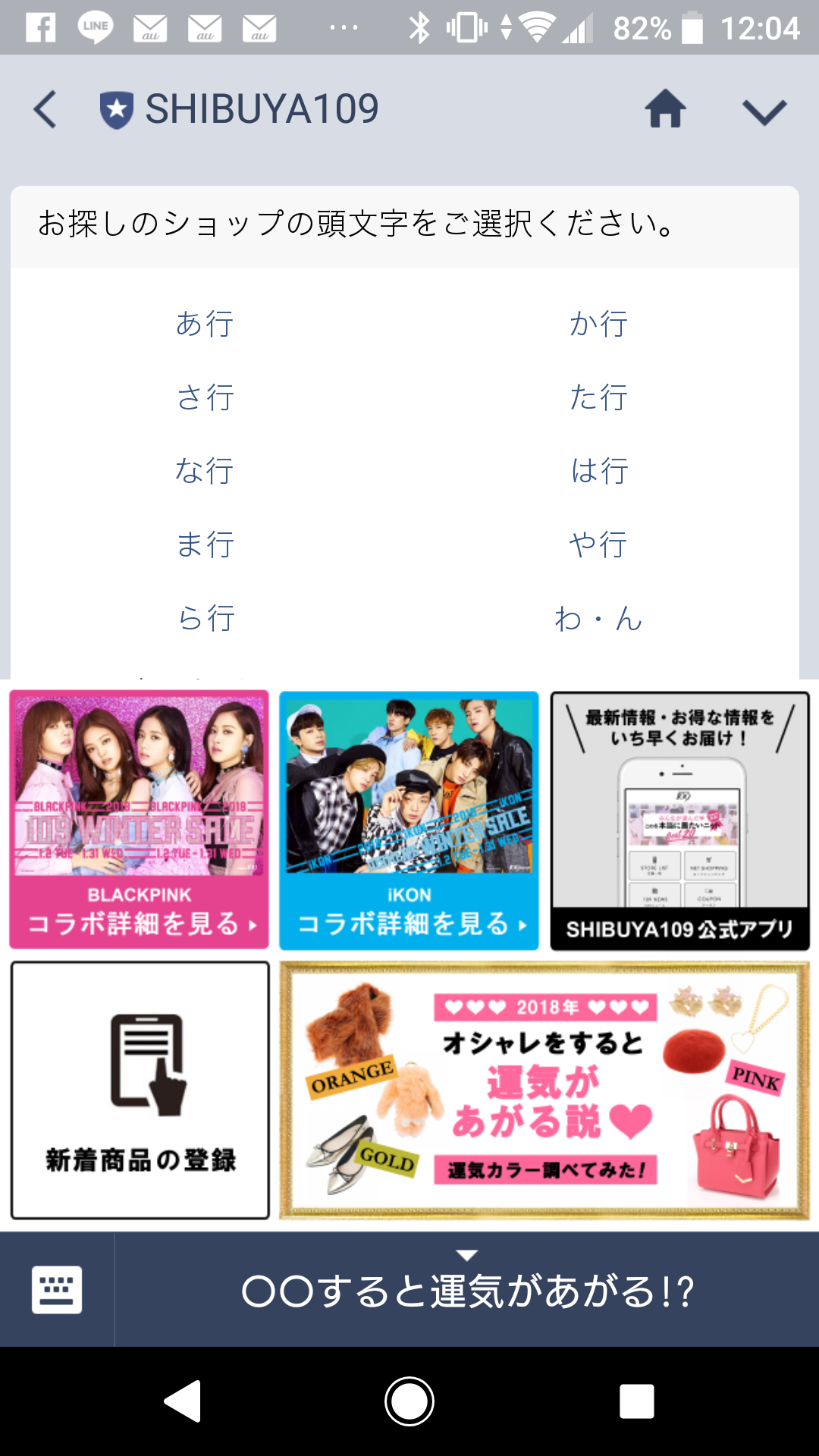Tap ま行 shop initial
The height and width of the screenshot is (1456, 819).
(205, 544)
